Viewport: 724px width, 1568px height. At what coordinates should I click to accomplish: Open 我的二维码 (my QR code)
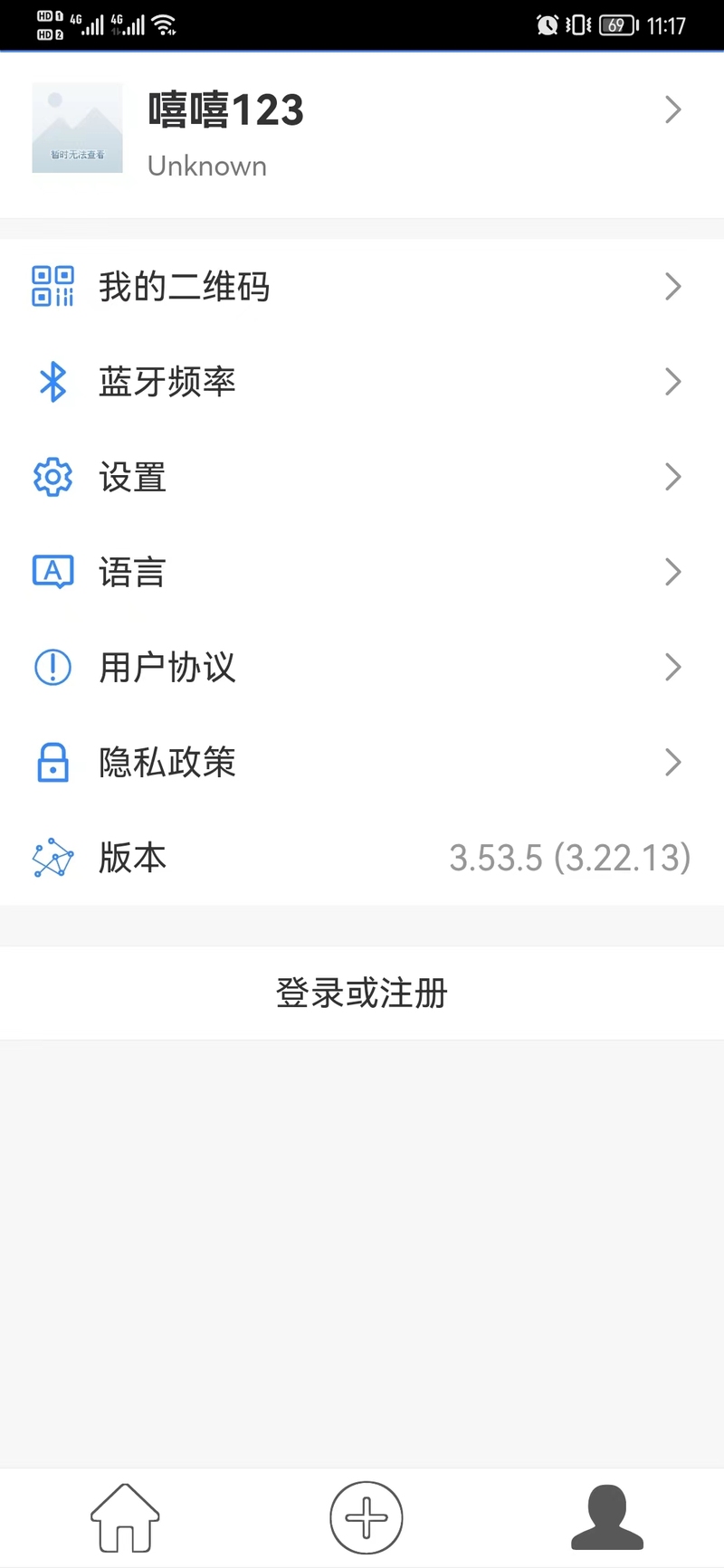click(362, 287)
